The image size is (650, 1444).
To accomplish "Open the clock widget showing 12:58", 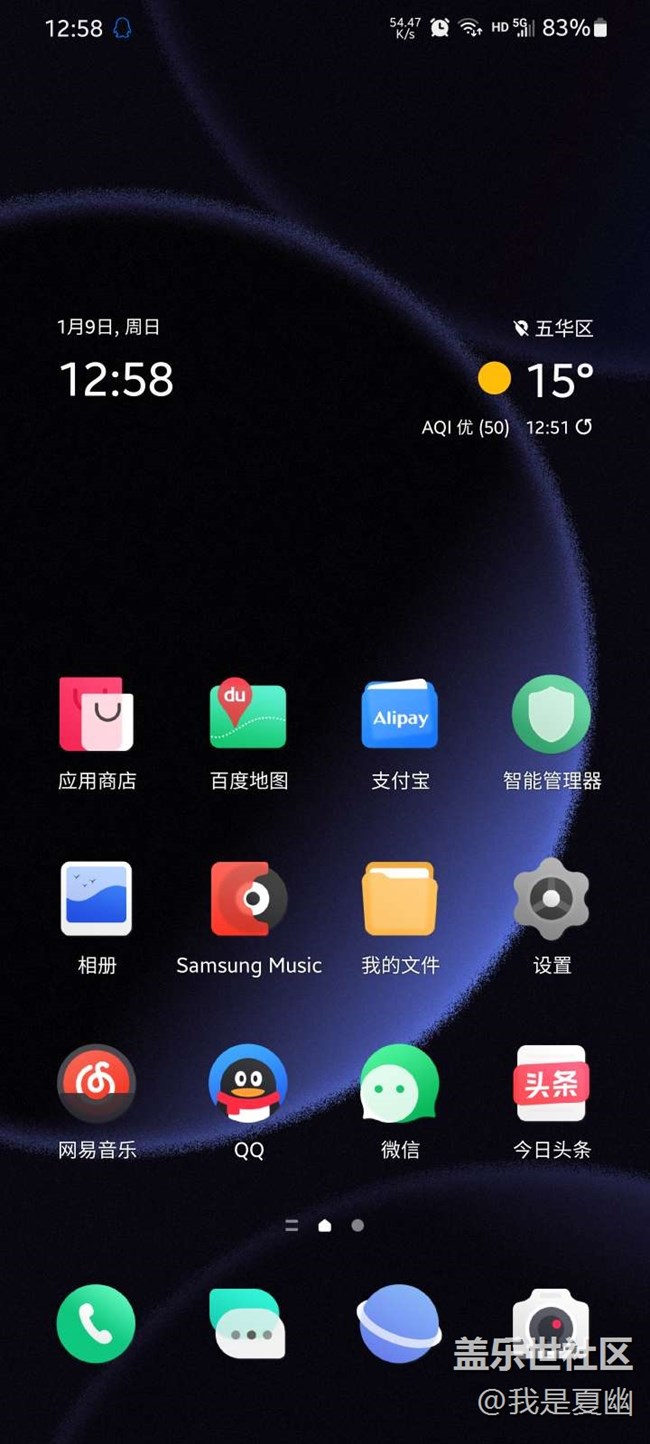I will coord(116,380).
